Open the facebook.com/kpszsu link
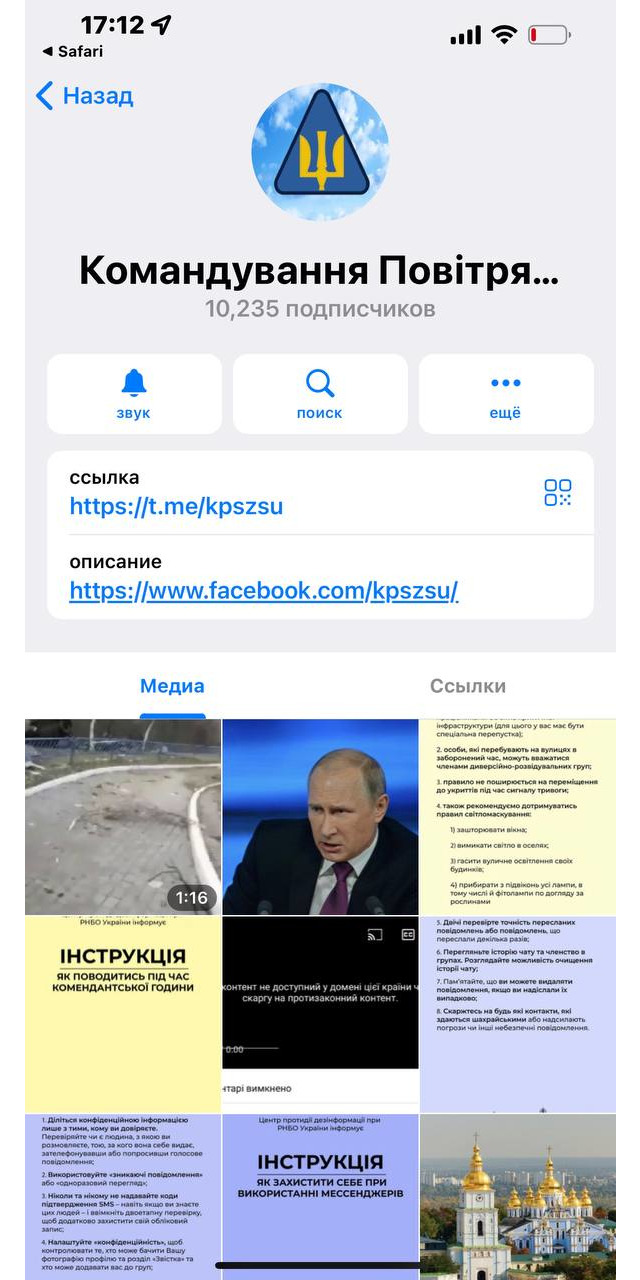 263,591
